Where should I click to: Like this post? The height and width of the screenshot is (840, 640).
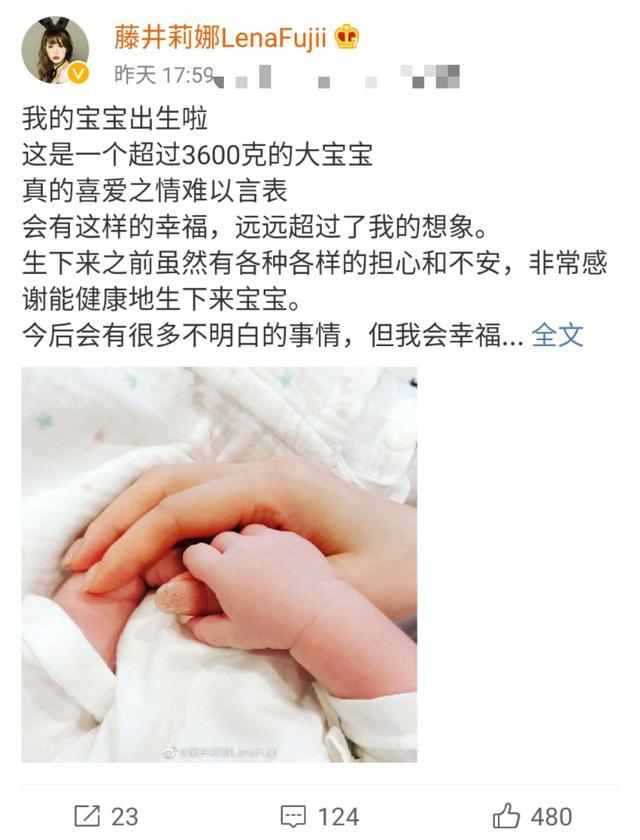533,815
